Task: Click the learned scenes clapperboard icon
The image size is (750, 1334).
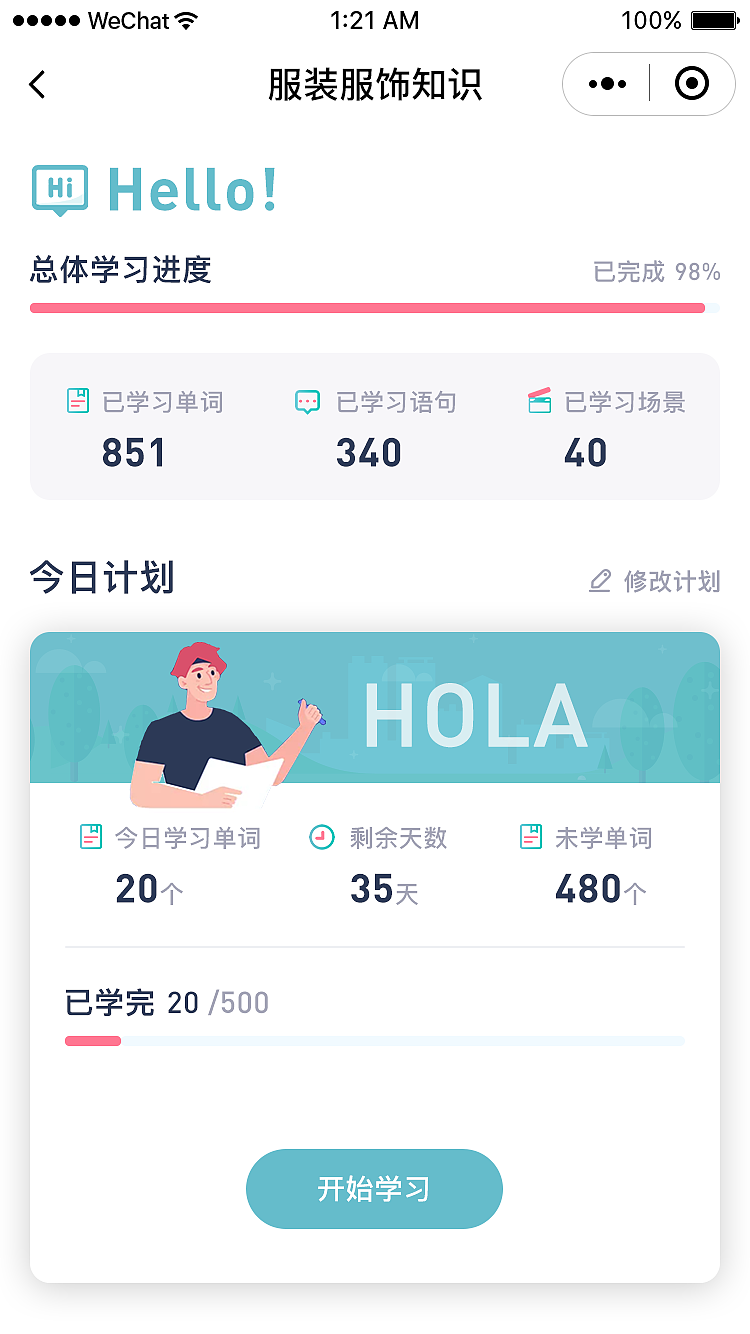Action: coord(540,400)
